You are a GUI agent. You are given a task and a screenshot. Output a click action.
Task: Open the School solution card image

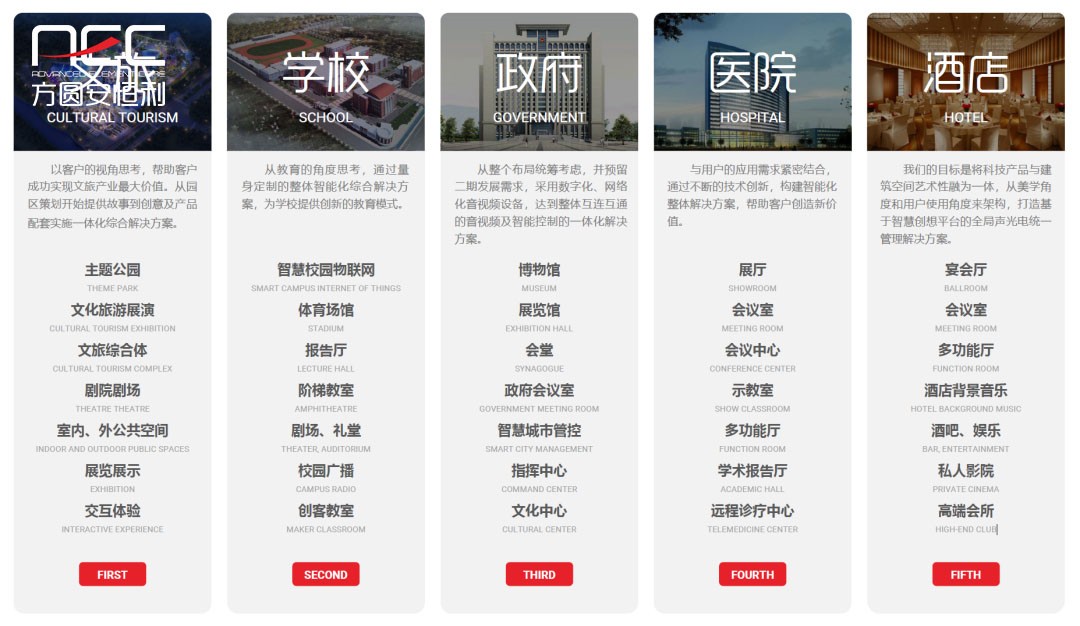325,82
